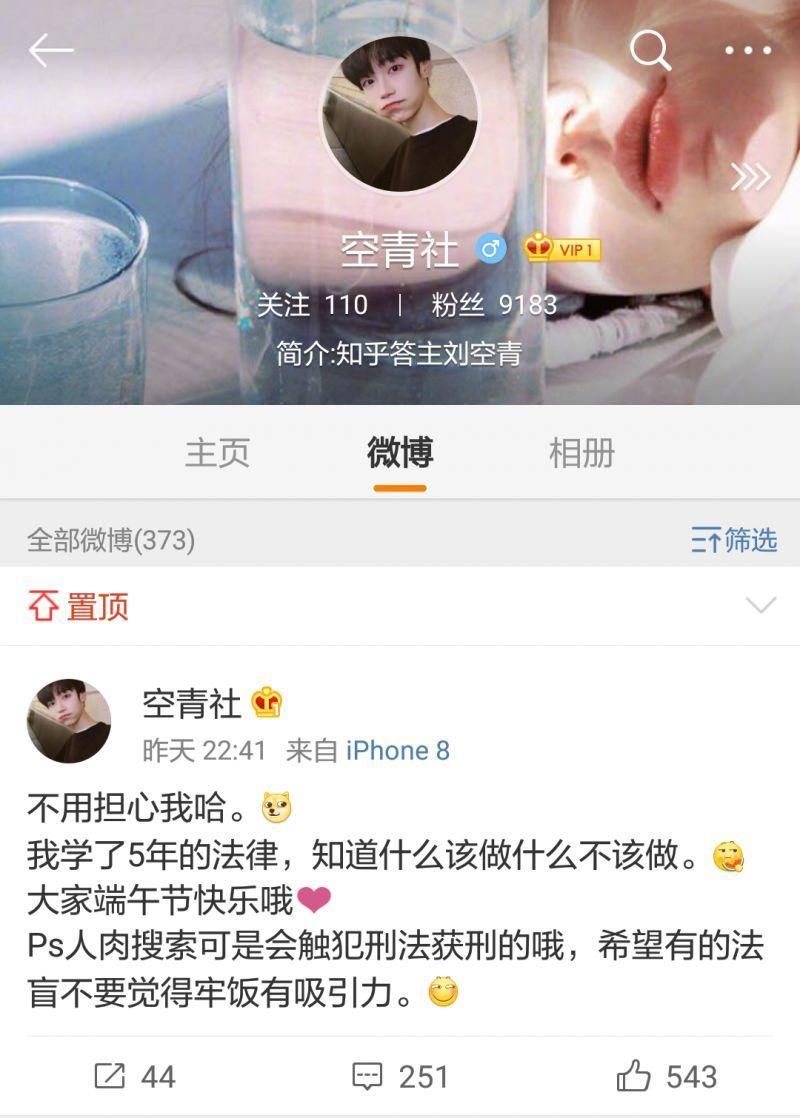Screen dimensions: 800x1118
Task: Click the 置顶 pin icon
Action: 42,605
